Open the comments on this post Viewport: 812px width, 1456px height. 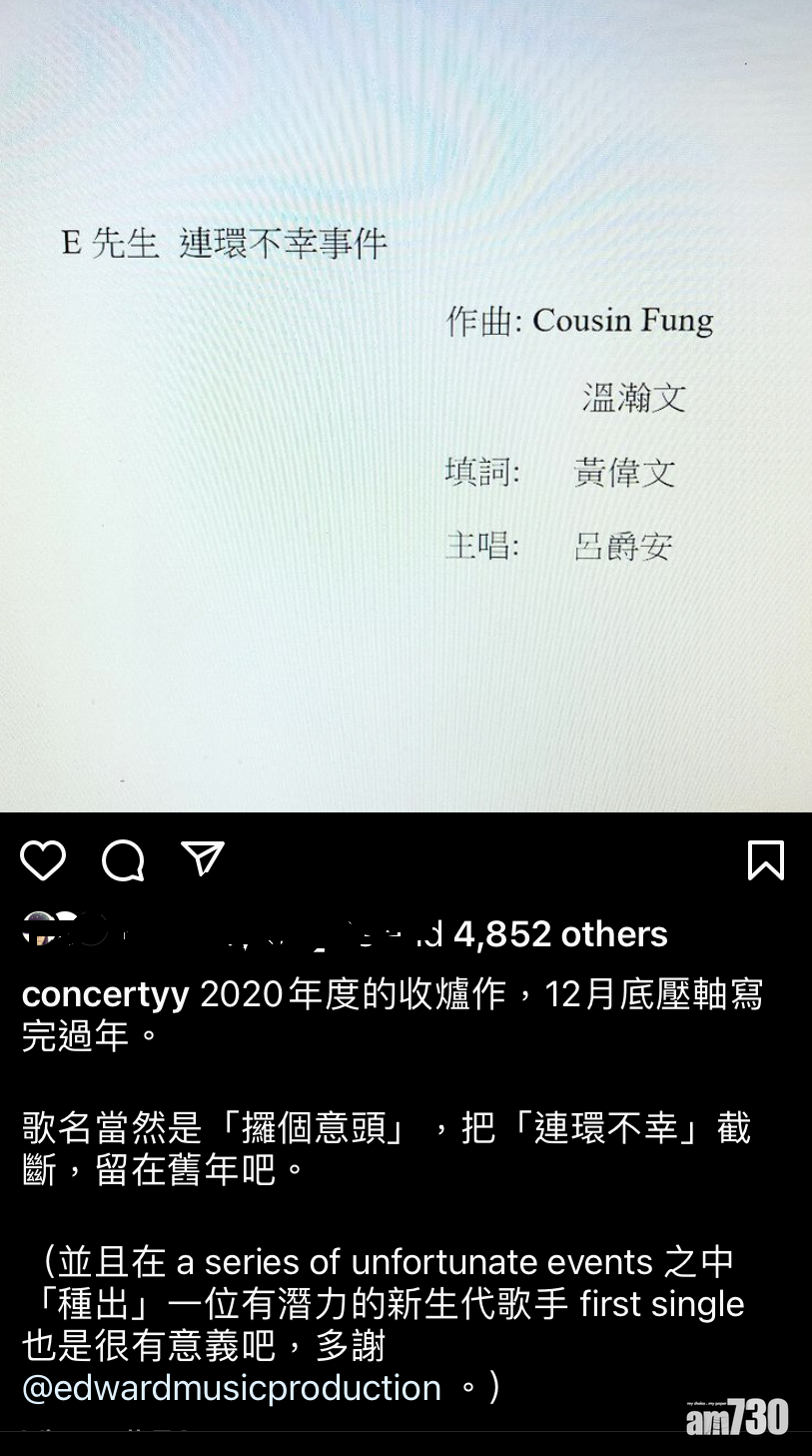click(123, 860)
